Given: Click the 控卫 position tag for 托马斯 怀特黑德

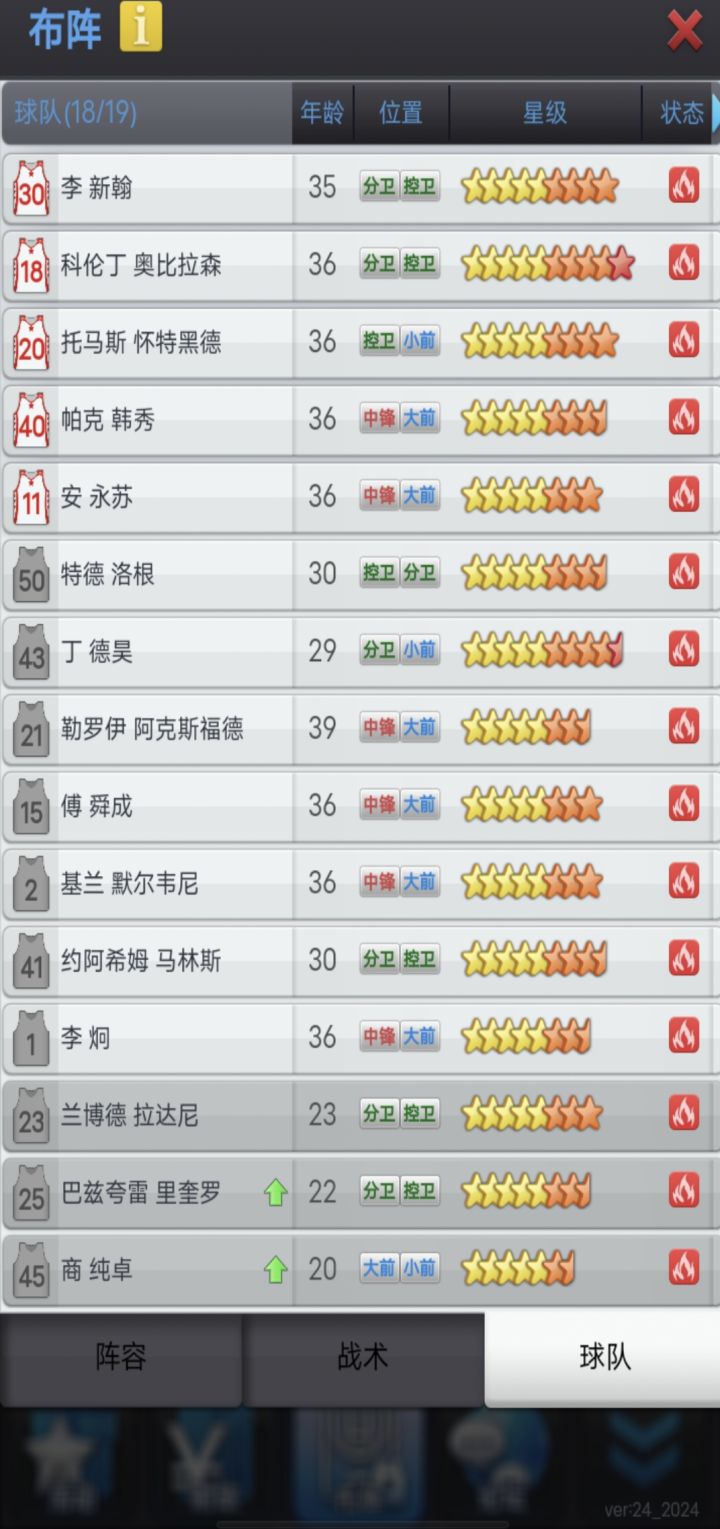Looking at the screenshot, I should [379, 340].
